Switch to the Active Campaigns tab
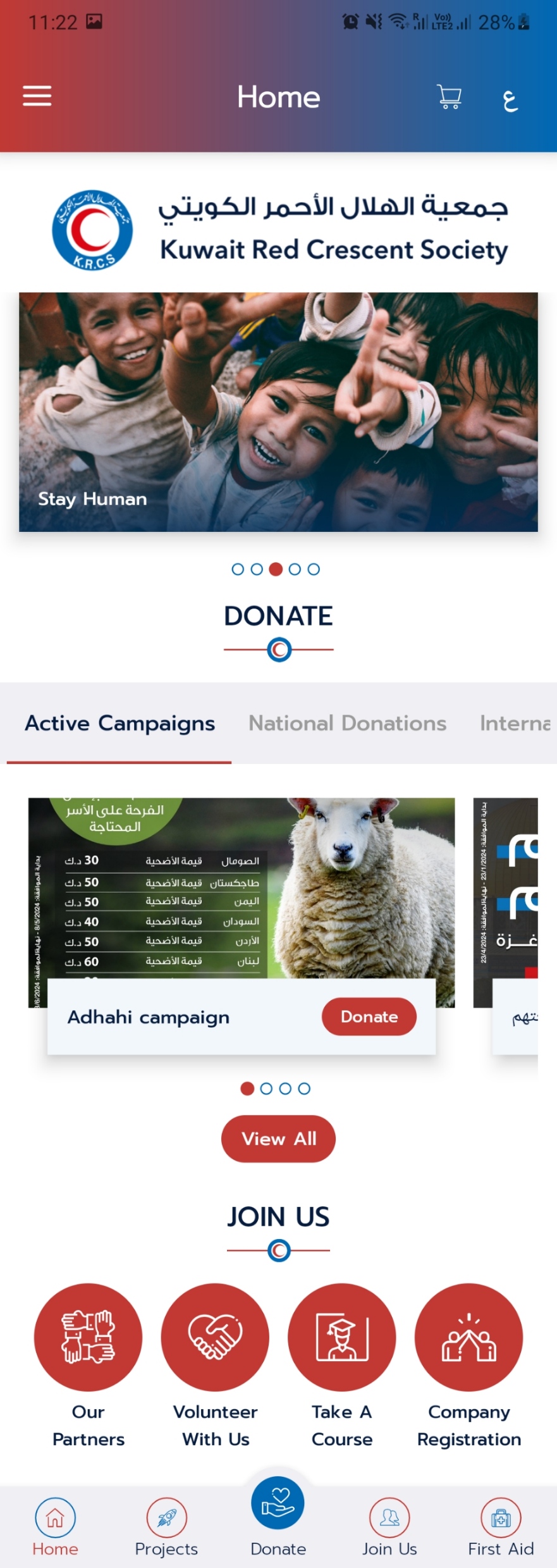 pyautogui.click(x=119, y=723)
